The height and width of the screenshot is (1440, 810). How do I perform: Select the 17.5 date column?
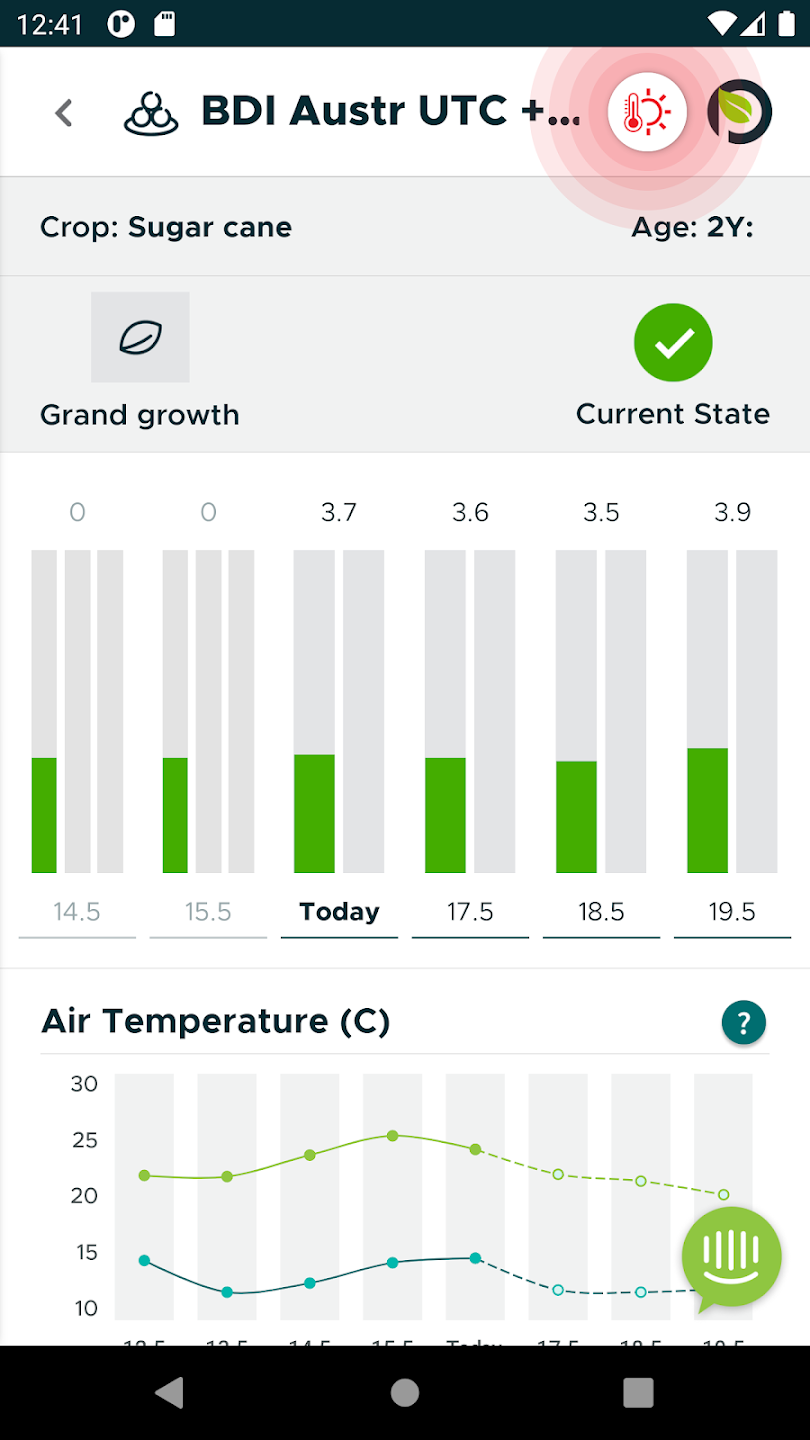coord(470,912)
